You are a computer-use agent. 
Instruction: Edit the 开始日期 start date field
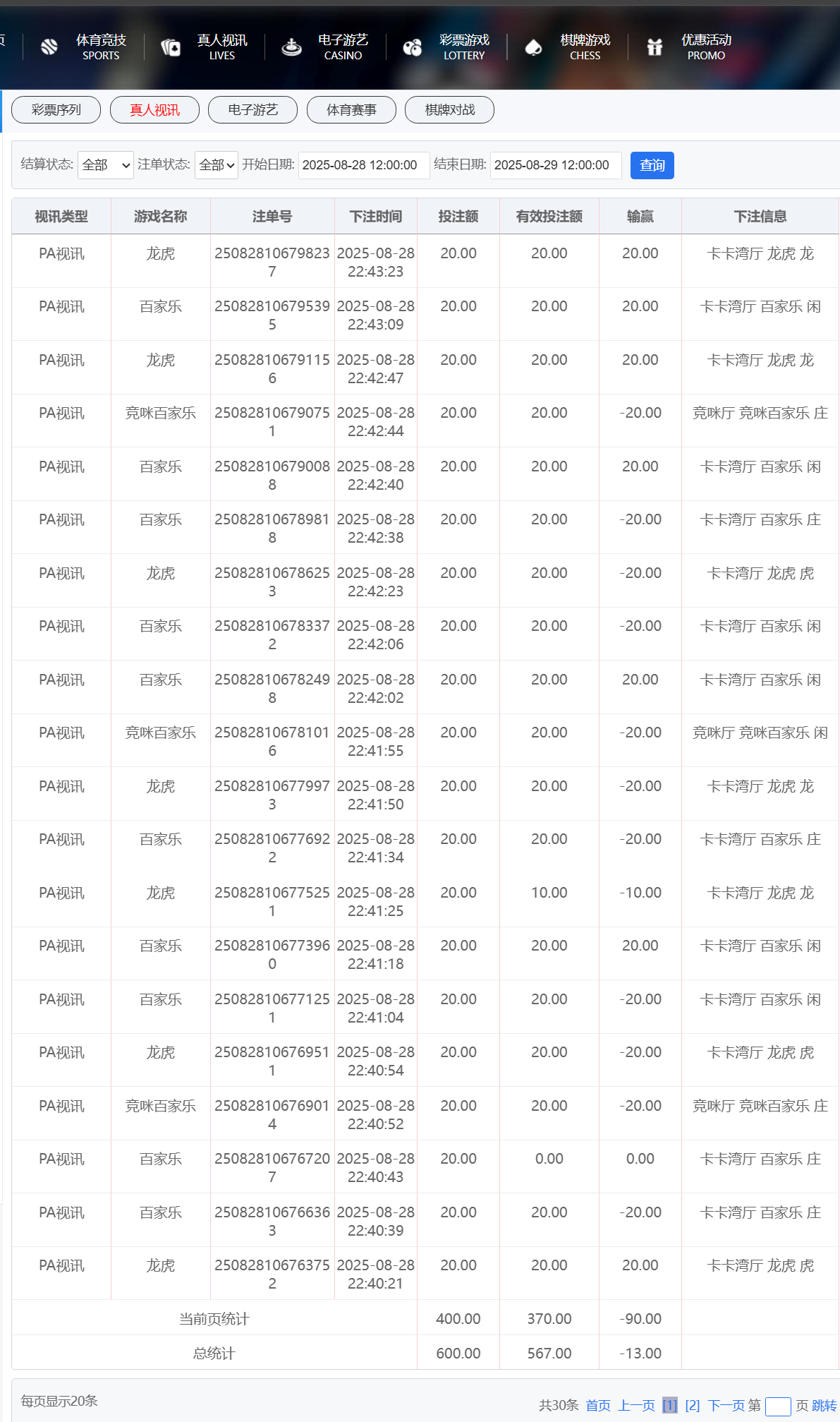point(363,165)
